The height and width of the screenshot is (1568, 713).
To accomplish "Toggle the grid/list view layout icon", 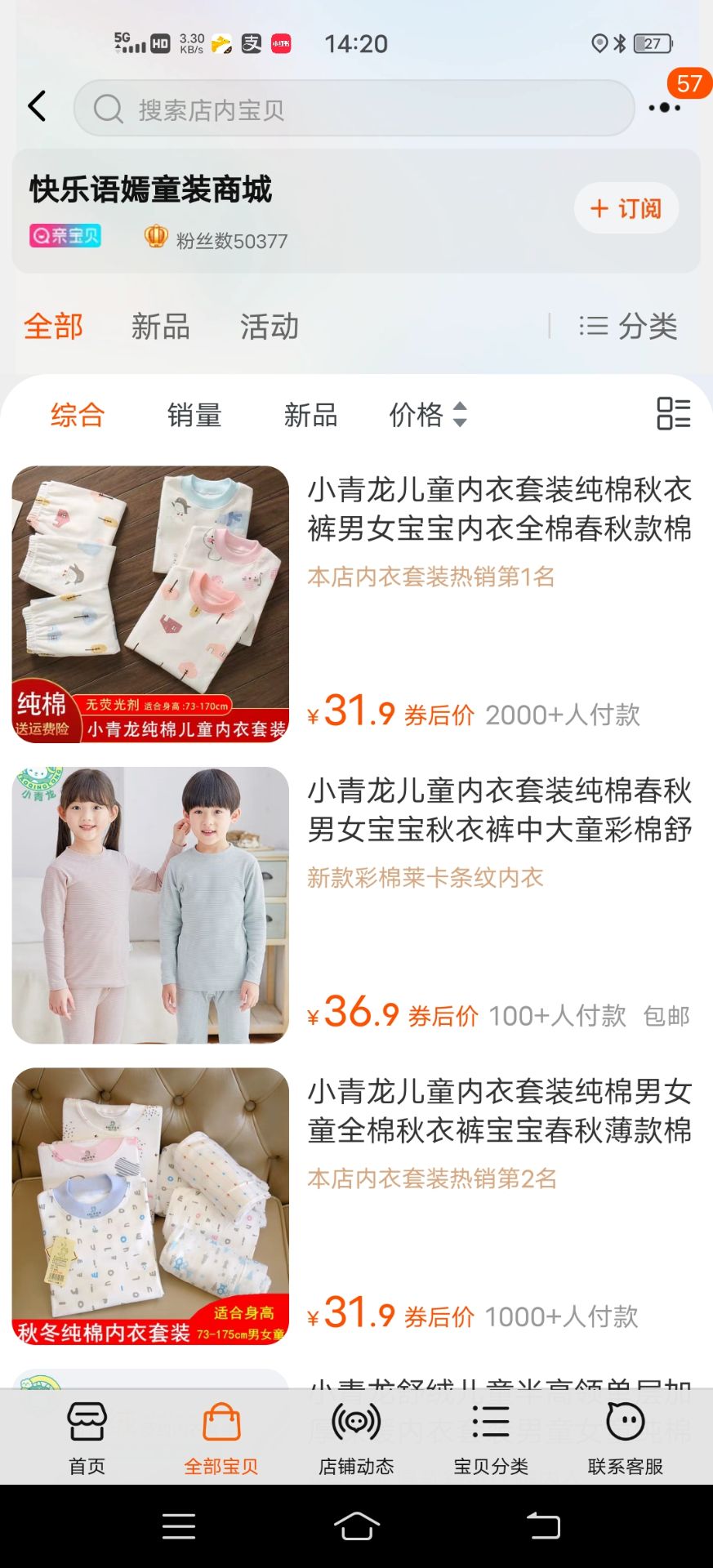I will [x=673, y=413].
